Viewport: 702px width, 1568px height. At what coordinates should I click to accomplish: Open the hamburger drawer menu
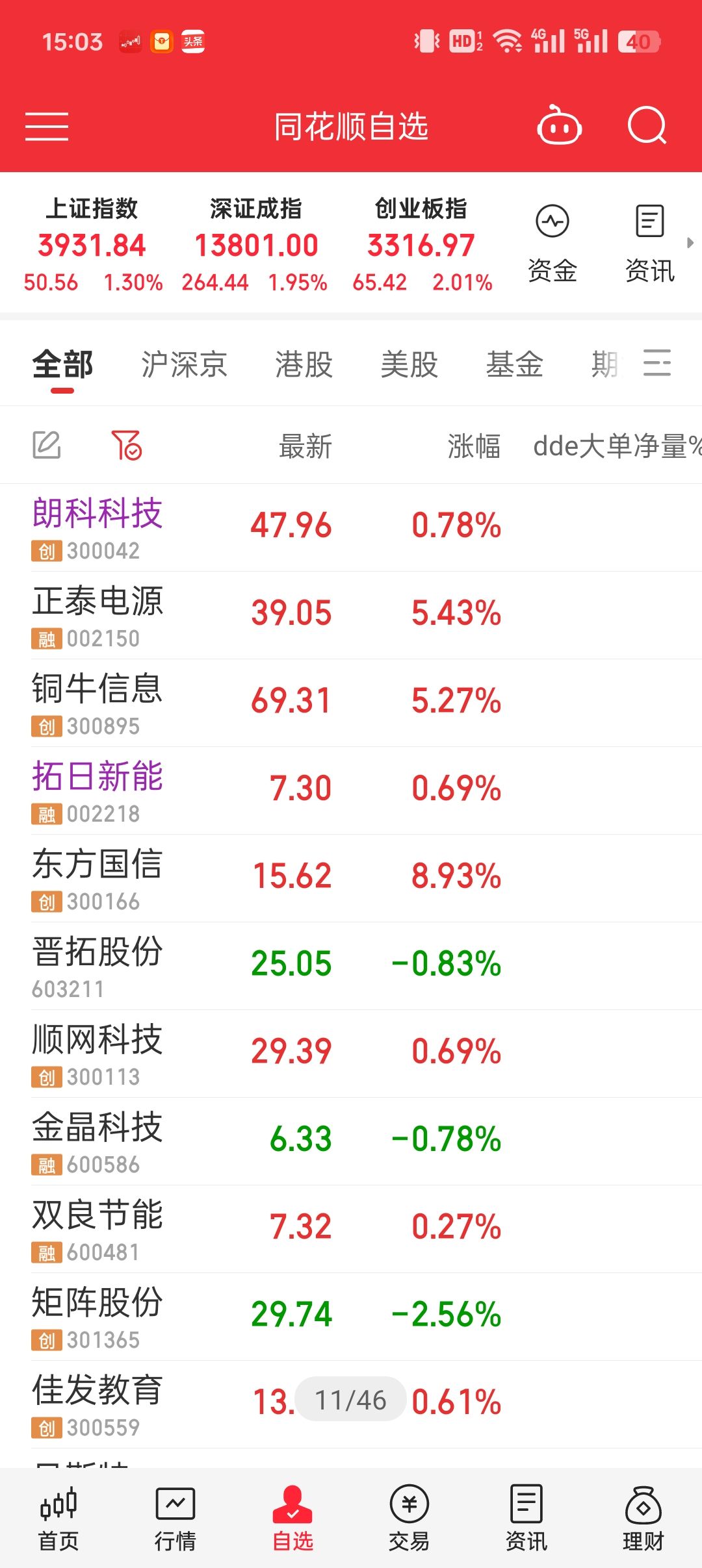point(47,126)
